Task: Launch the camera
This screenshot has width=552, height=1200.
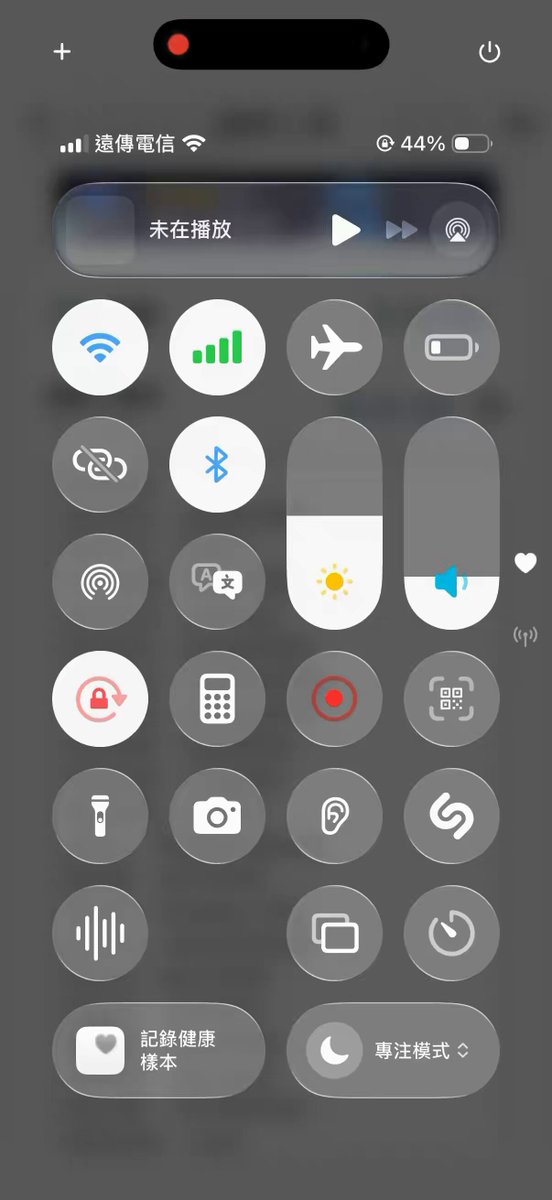Action: coord(217,816)
